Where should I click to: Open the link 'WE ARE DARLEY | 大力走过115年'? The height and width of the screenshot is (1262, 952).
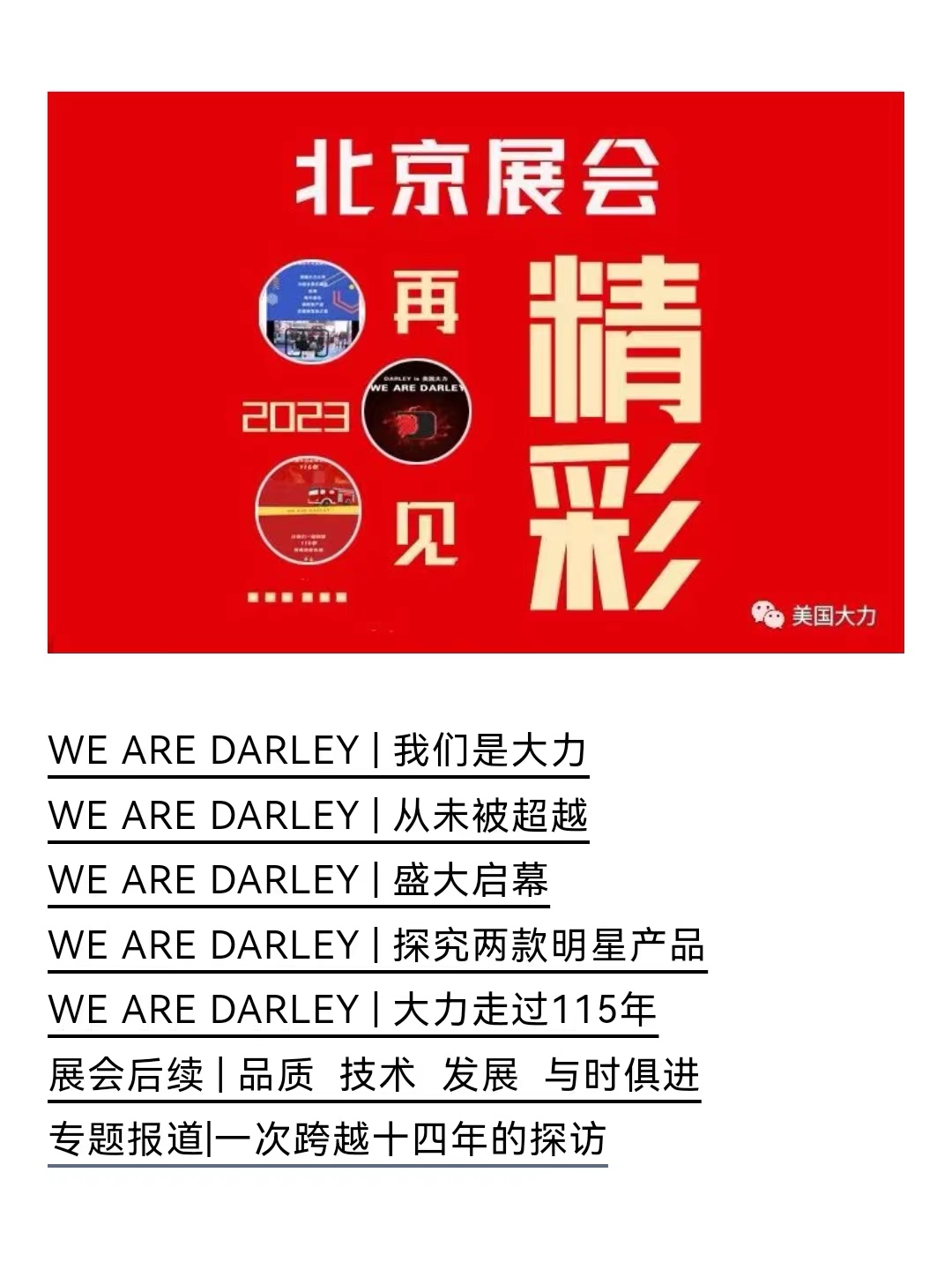click(353, 1009)
